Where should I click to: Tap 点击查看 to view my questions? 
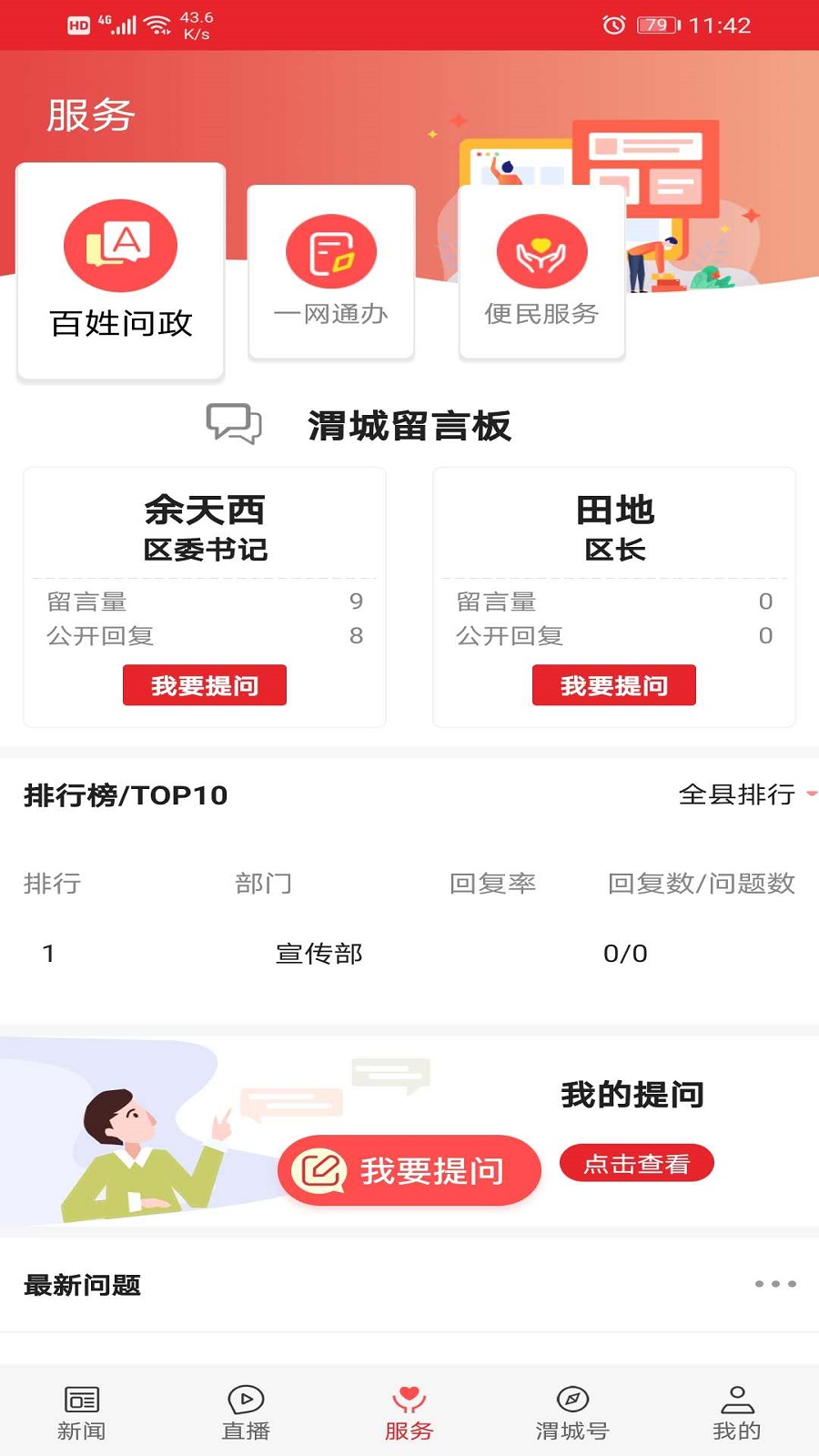pos(637,1163)
